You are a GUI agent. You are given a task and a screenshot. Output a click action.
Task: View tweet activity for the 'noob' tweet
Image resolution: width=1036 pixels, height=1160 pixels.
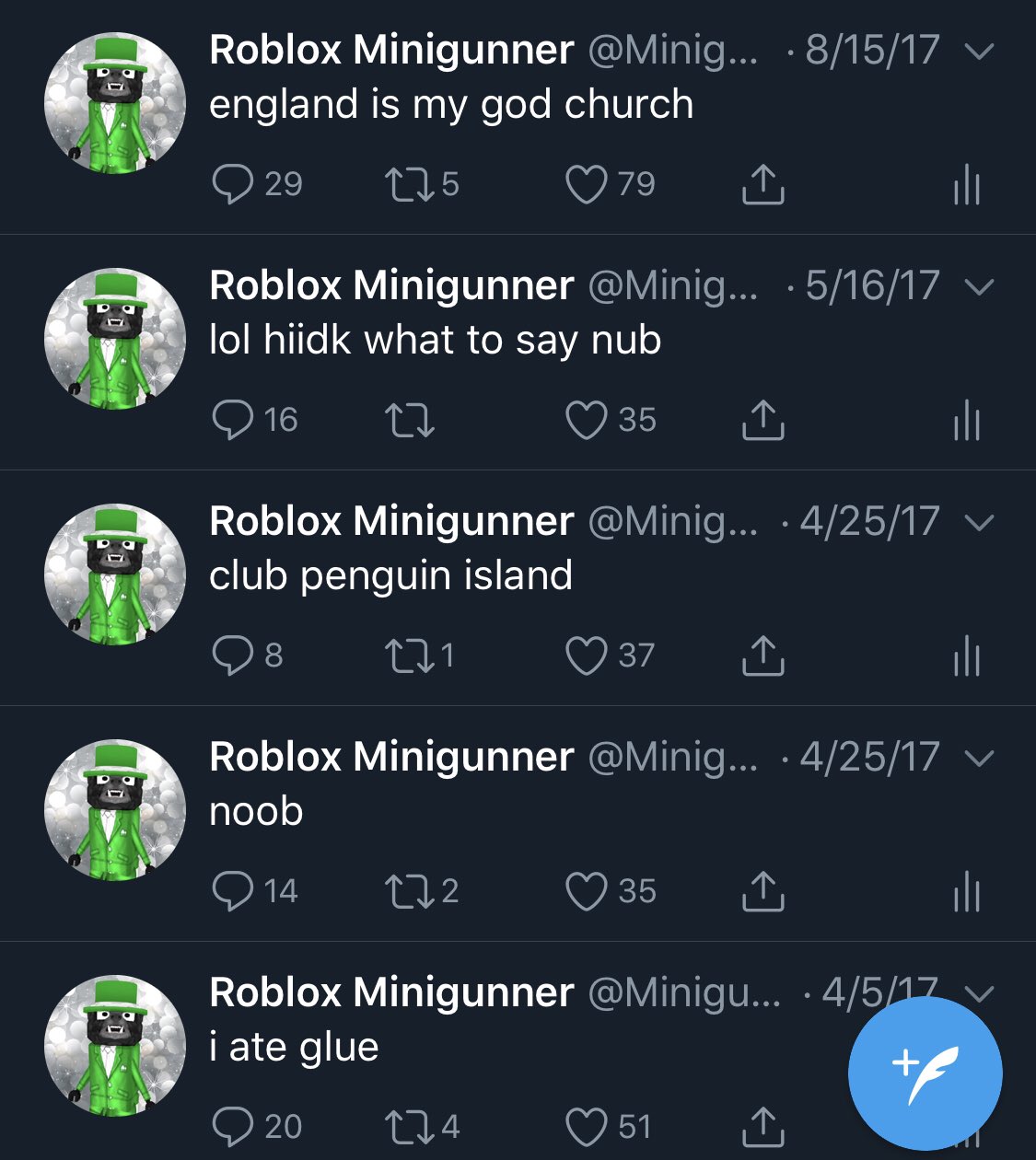coord(966,891)
